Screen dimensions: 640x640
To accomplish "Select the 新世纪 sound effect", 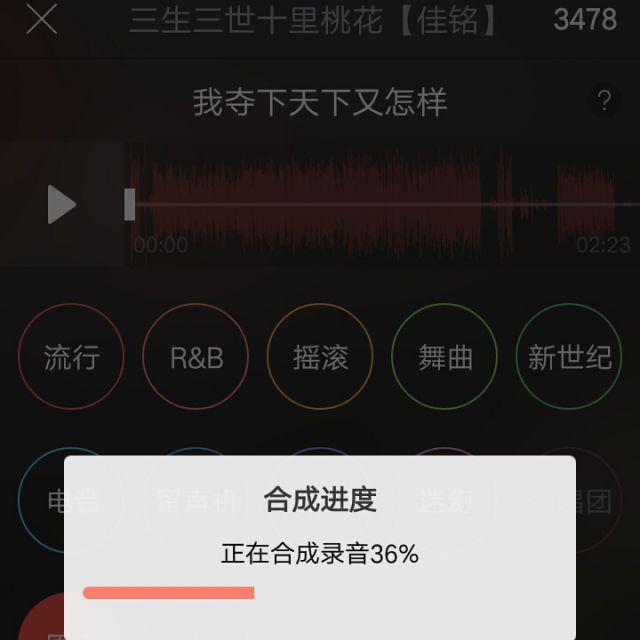I will [569, 356].
